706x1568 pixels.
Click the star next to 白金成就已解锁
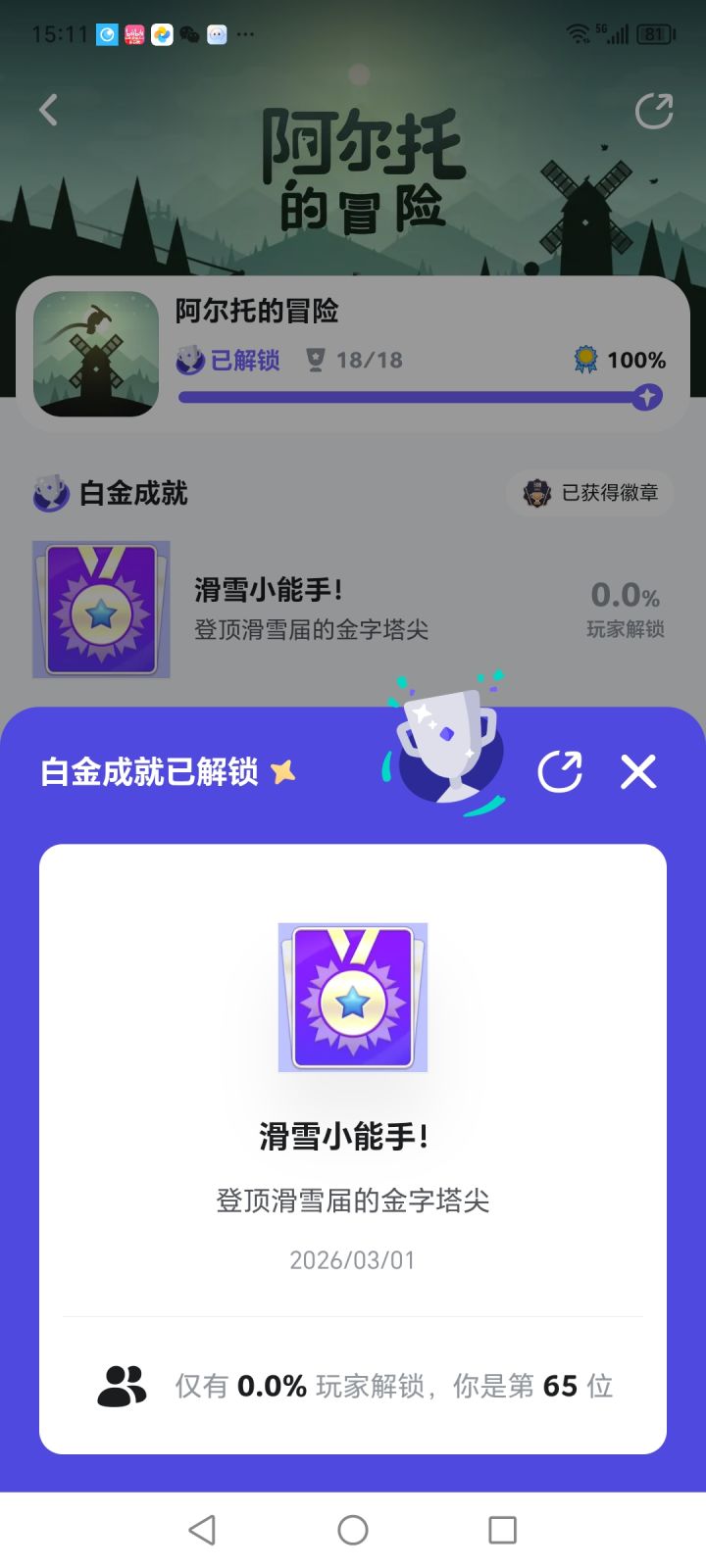click(283, 772)
